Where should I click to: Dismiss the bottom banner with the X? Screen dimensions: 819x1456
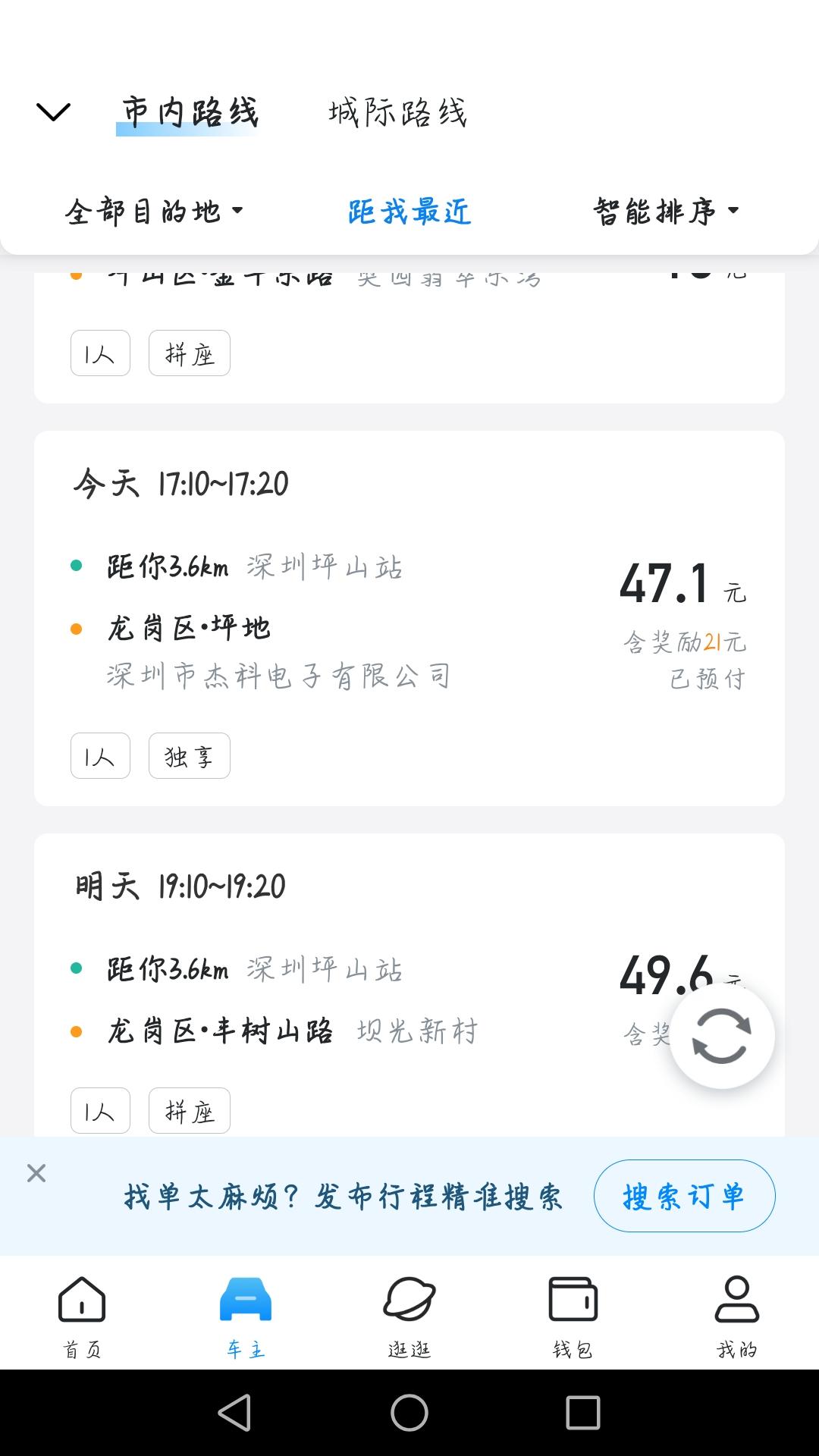point(36,1172)
